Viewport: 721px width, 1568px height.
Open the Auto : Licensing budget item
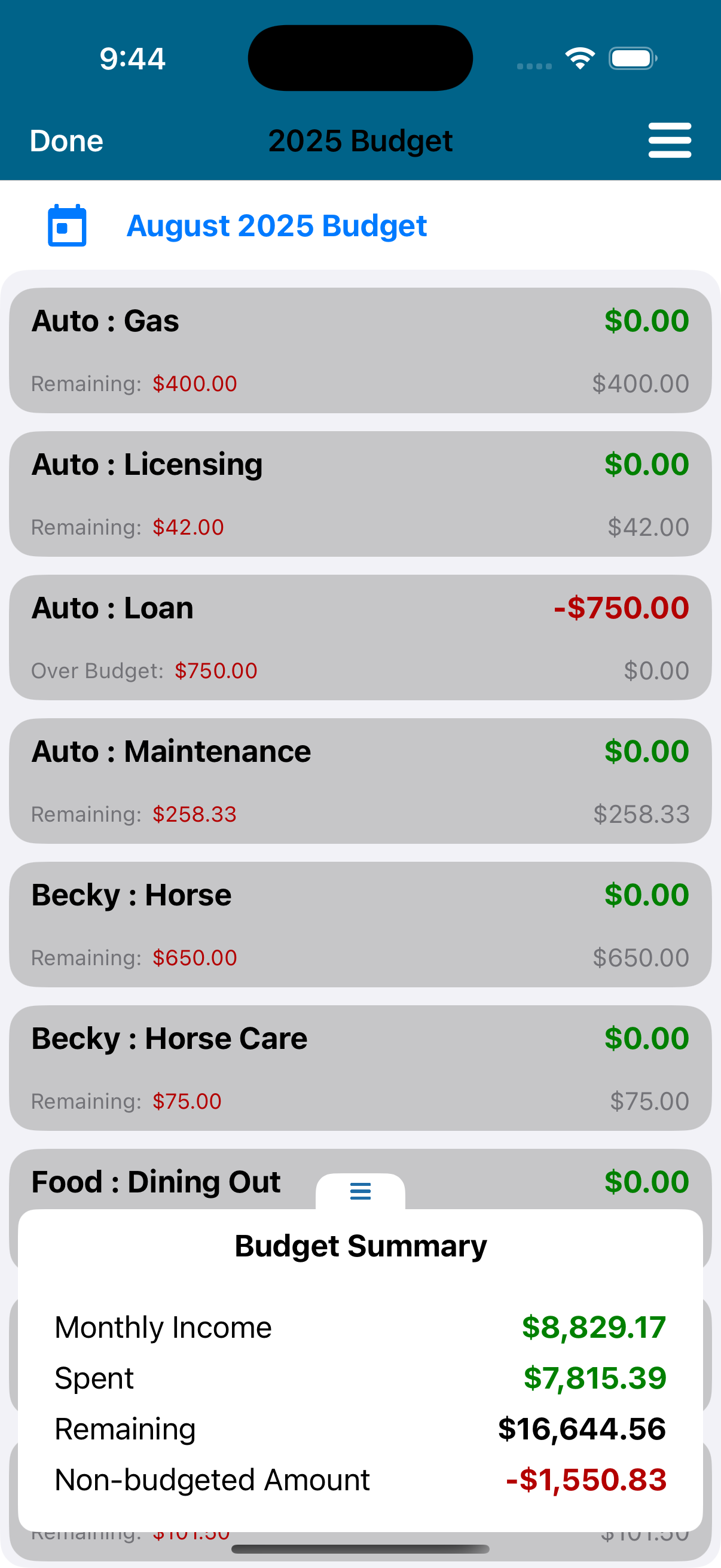[x=360, y=494]
